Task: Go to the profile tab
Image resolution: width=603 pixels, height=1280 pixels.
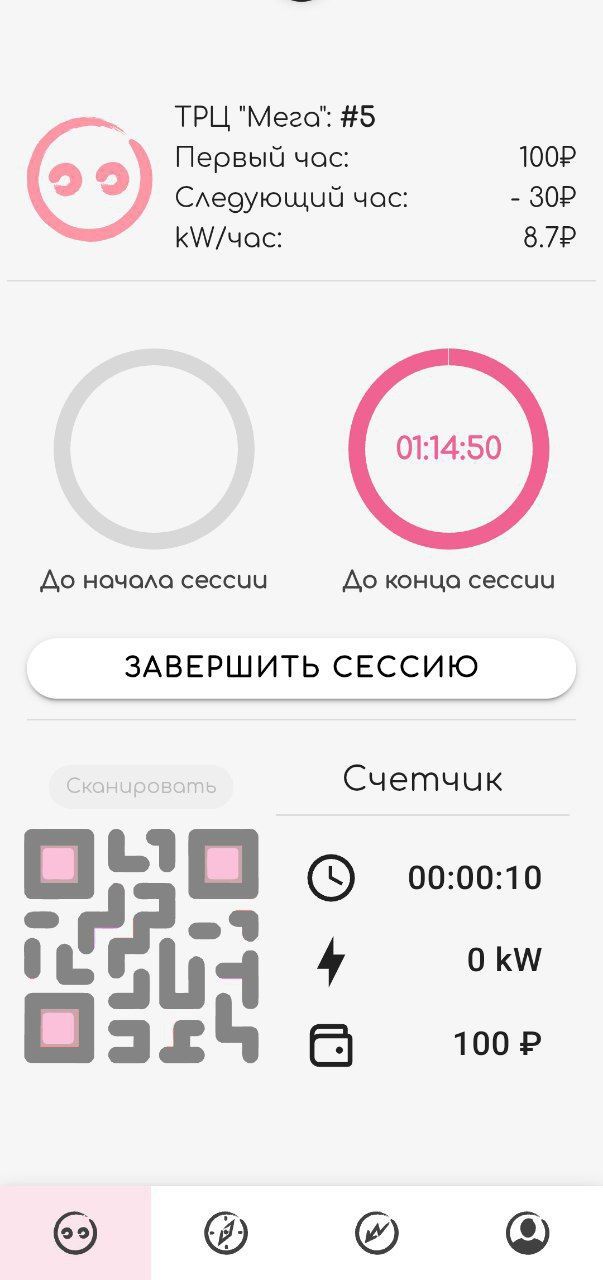Action: (527, 1233)
